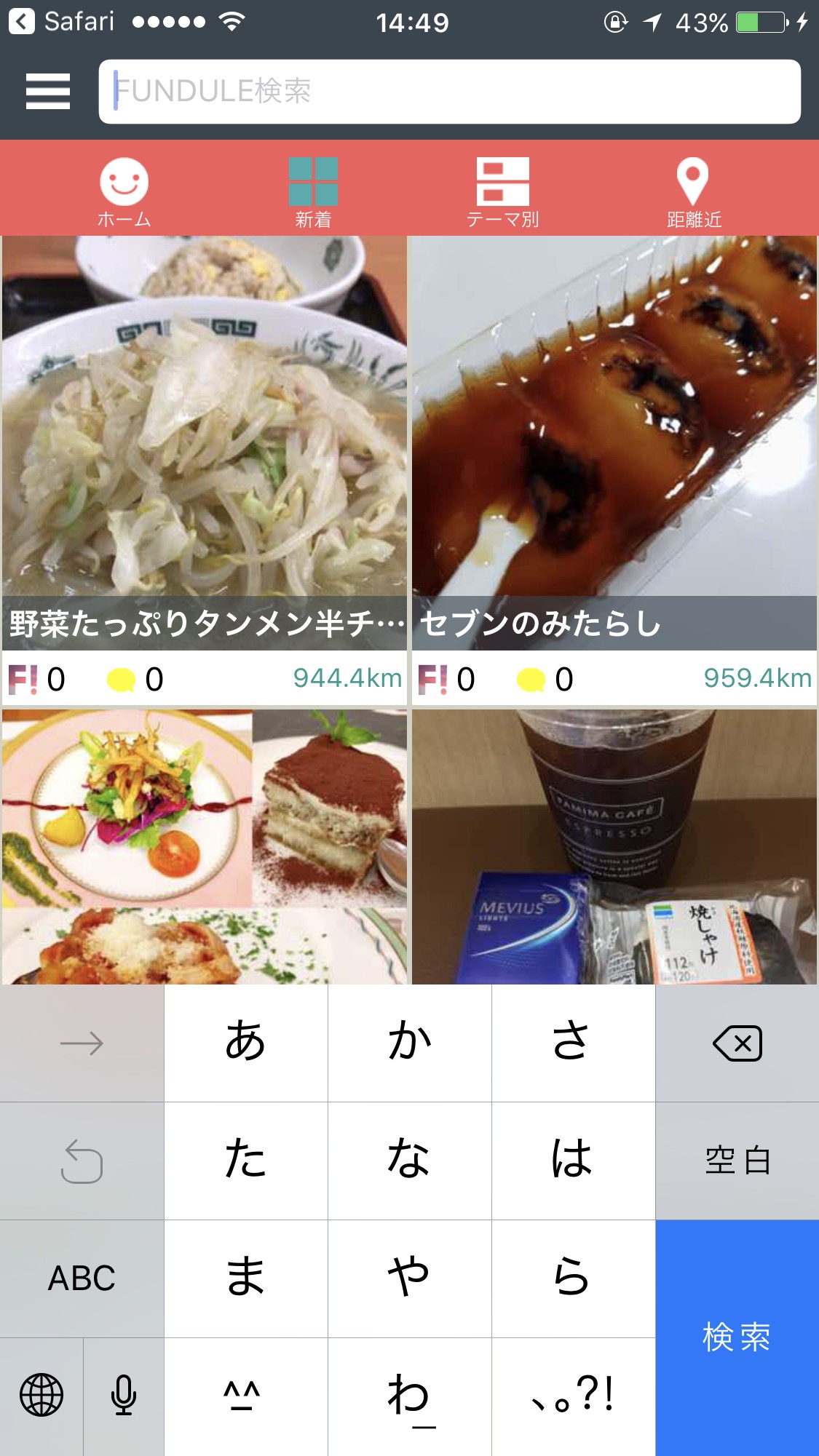819x1456 pixels.
Task: Insert a space with the 空白 key
Action: pos(737,1161)
